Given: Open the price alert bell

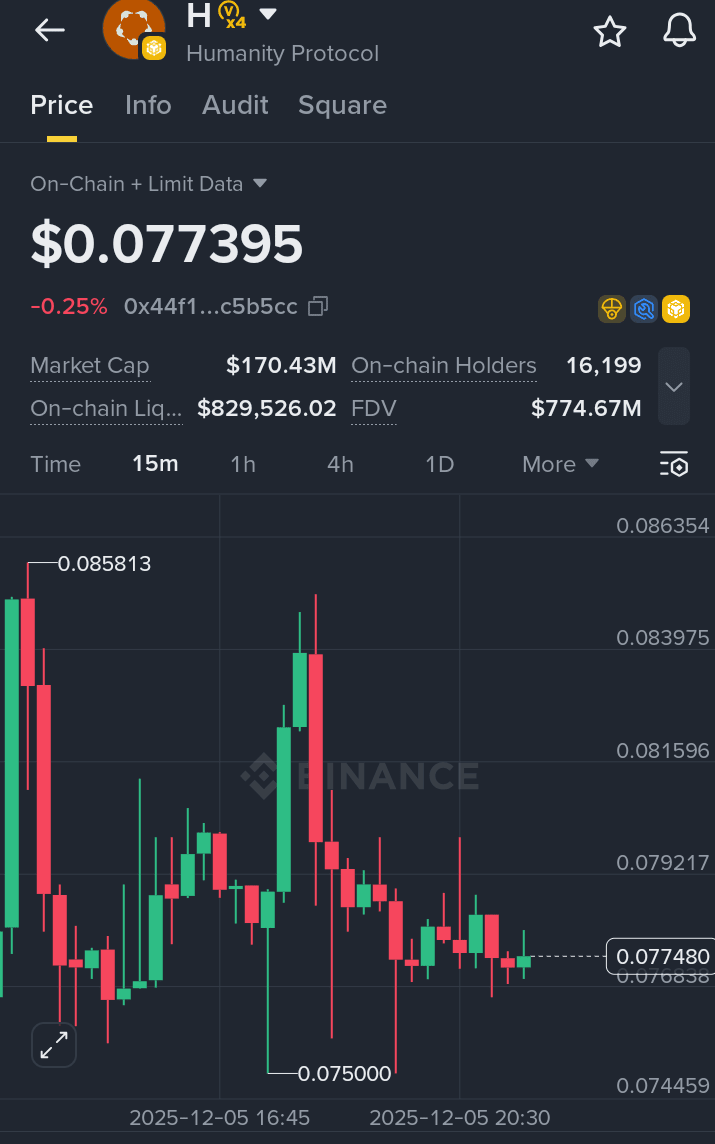Looking at the screenshot, I should 679,32.
